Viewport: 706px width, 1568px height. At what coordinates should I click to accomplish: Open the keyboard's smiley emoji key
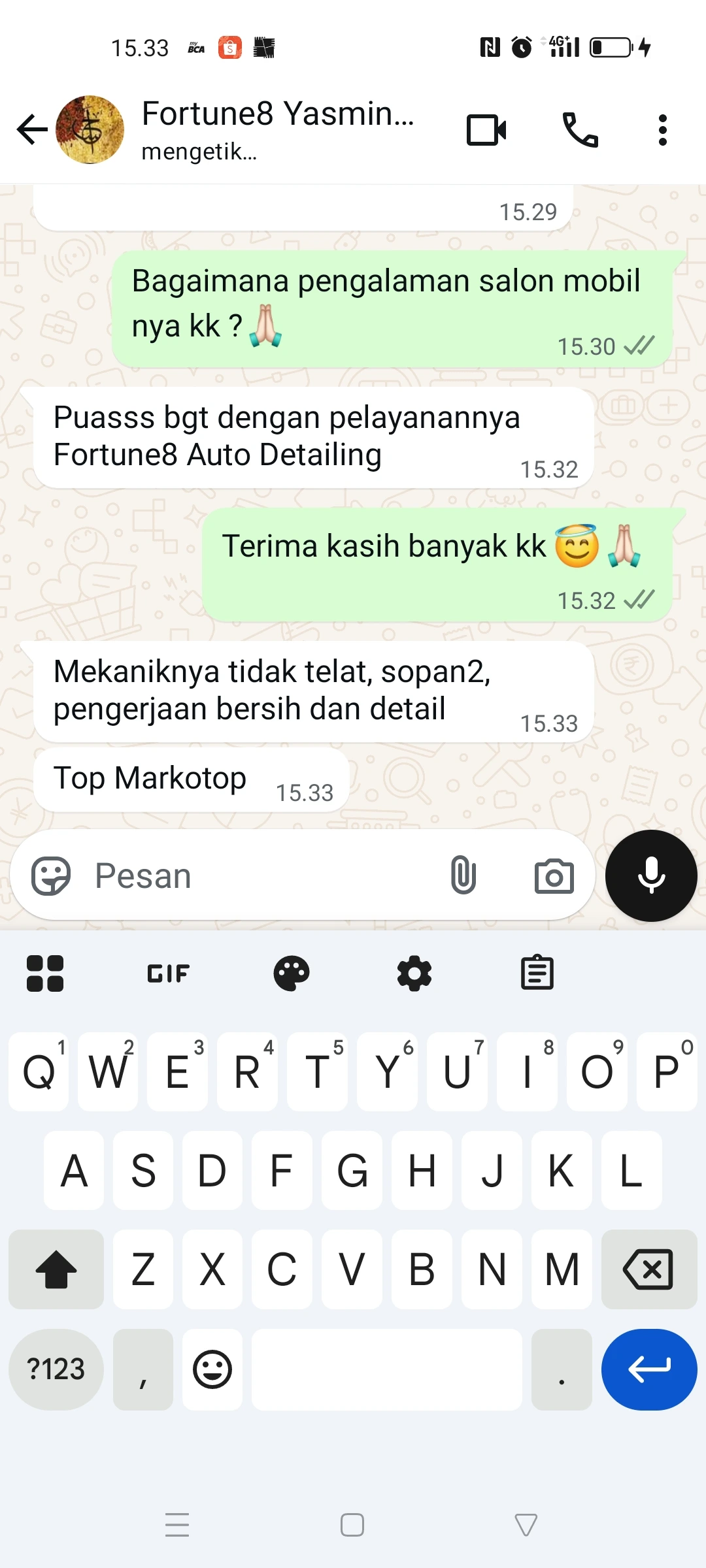coord(212,1369)
